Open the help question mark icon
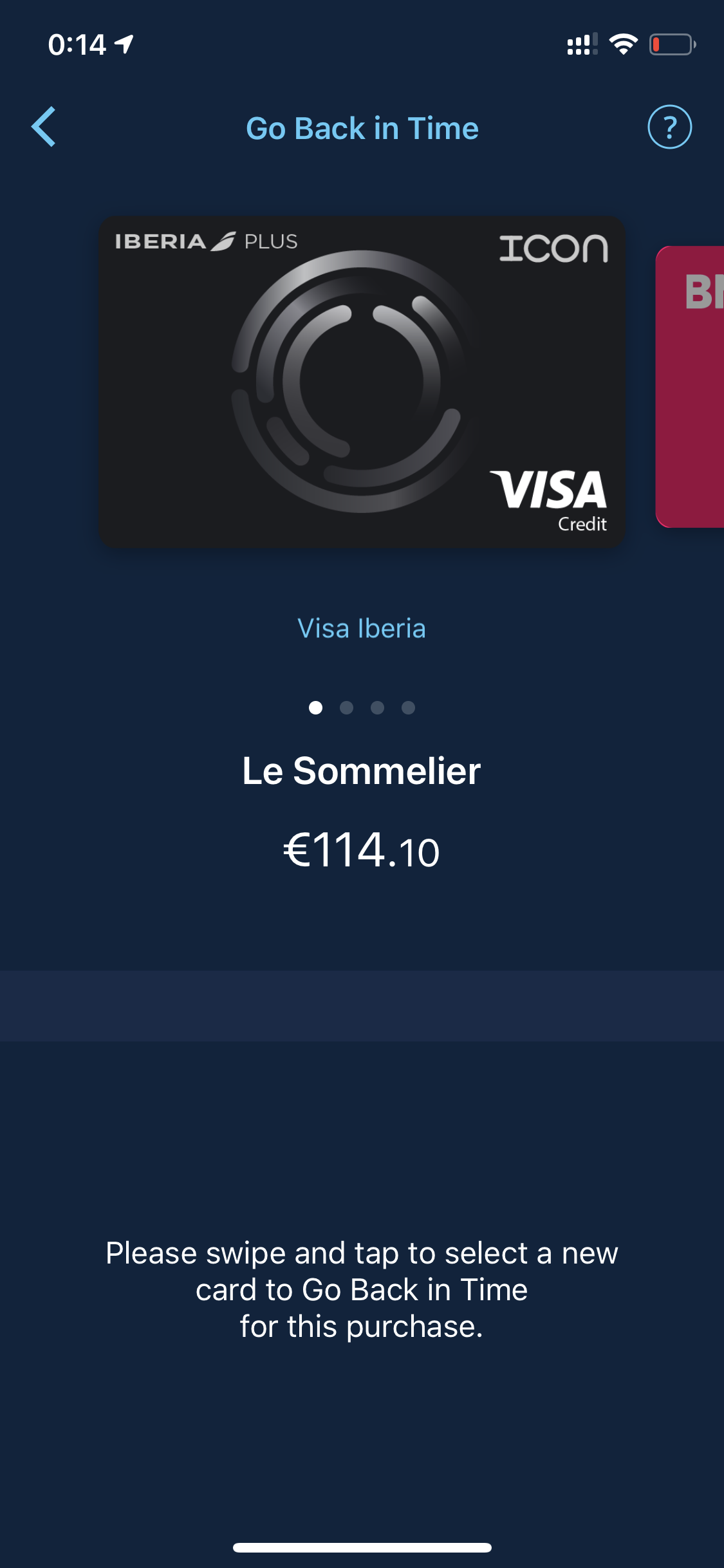The image size is (724, 1568). (669, 127)
